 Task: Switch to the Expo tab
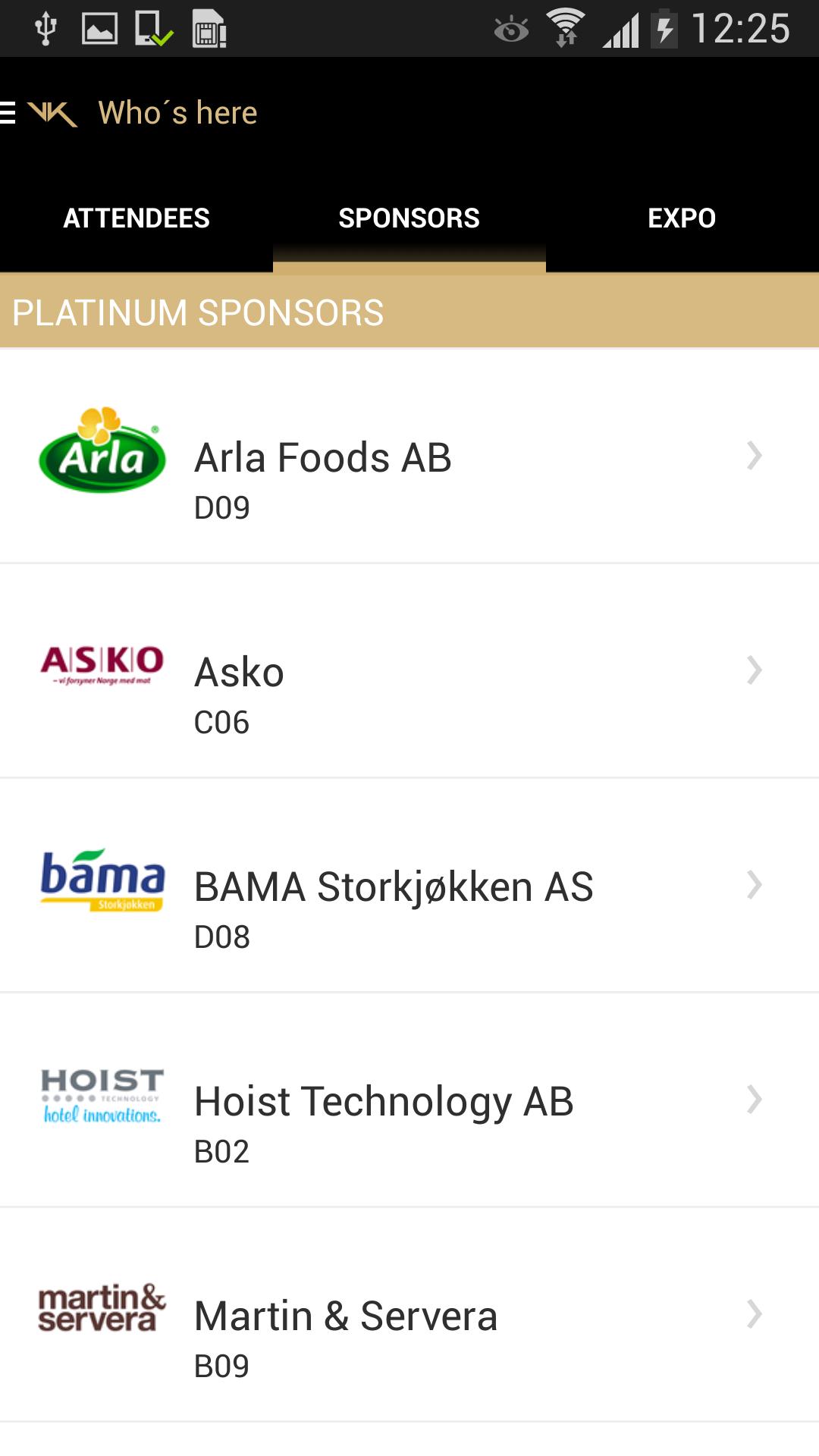[682, 218]
